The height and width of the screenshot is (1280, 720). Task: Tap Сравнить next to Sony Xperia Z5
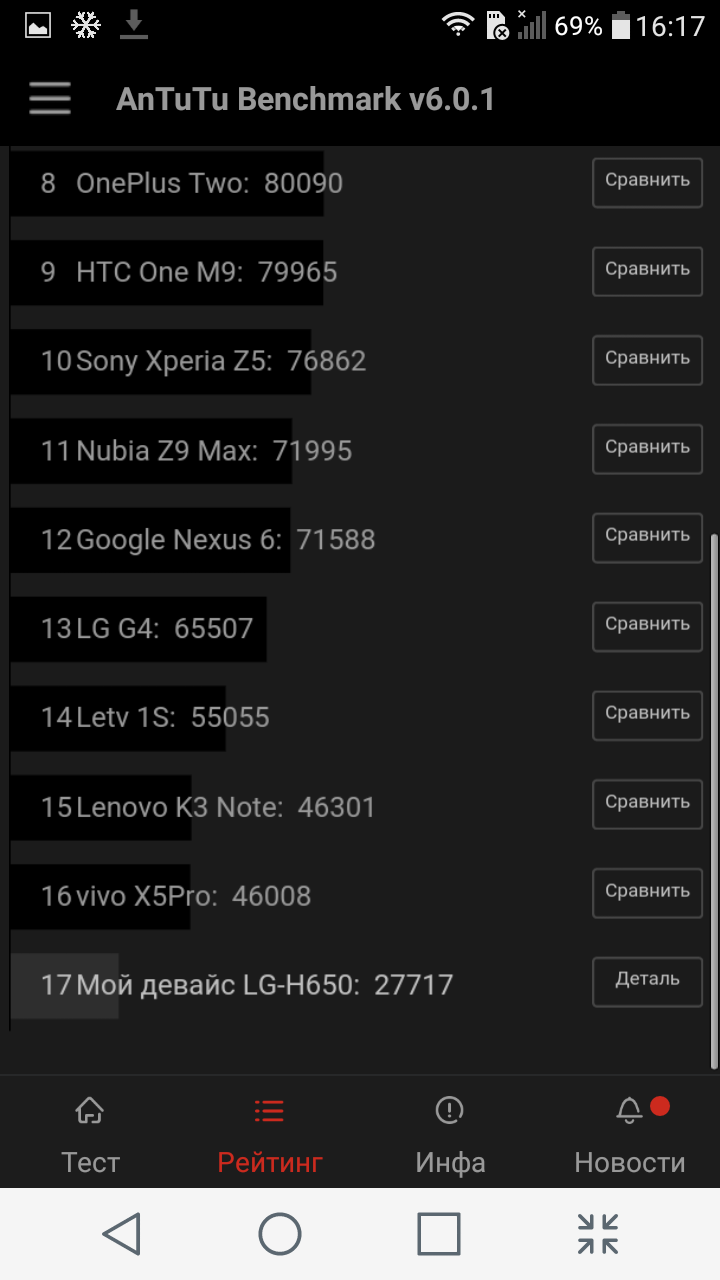point(647,360)
